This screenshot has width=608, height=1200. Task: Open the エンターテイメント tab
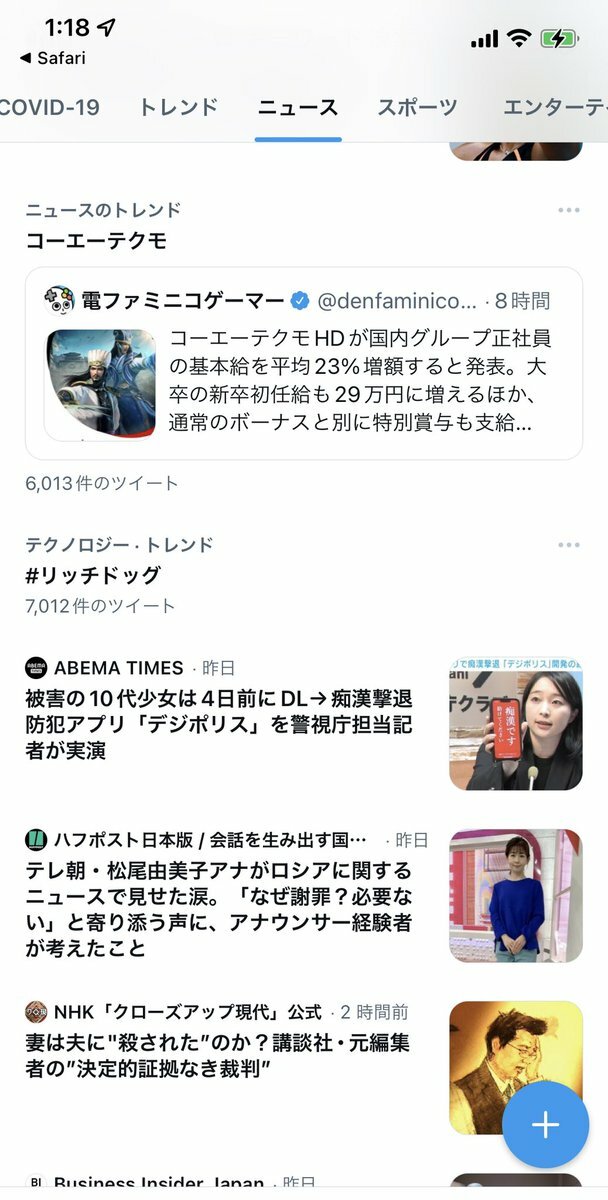tap(555, 108)
